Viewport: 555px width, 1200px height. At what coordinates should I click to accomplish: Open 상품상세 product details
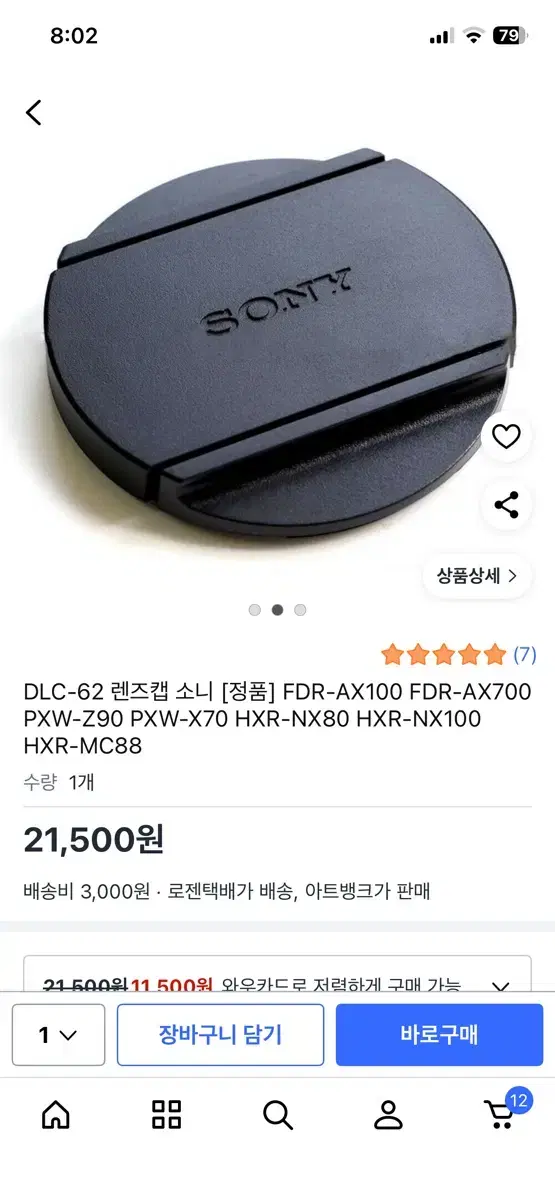click(477, 576)
